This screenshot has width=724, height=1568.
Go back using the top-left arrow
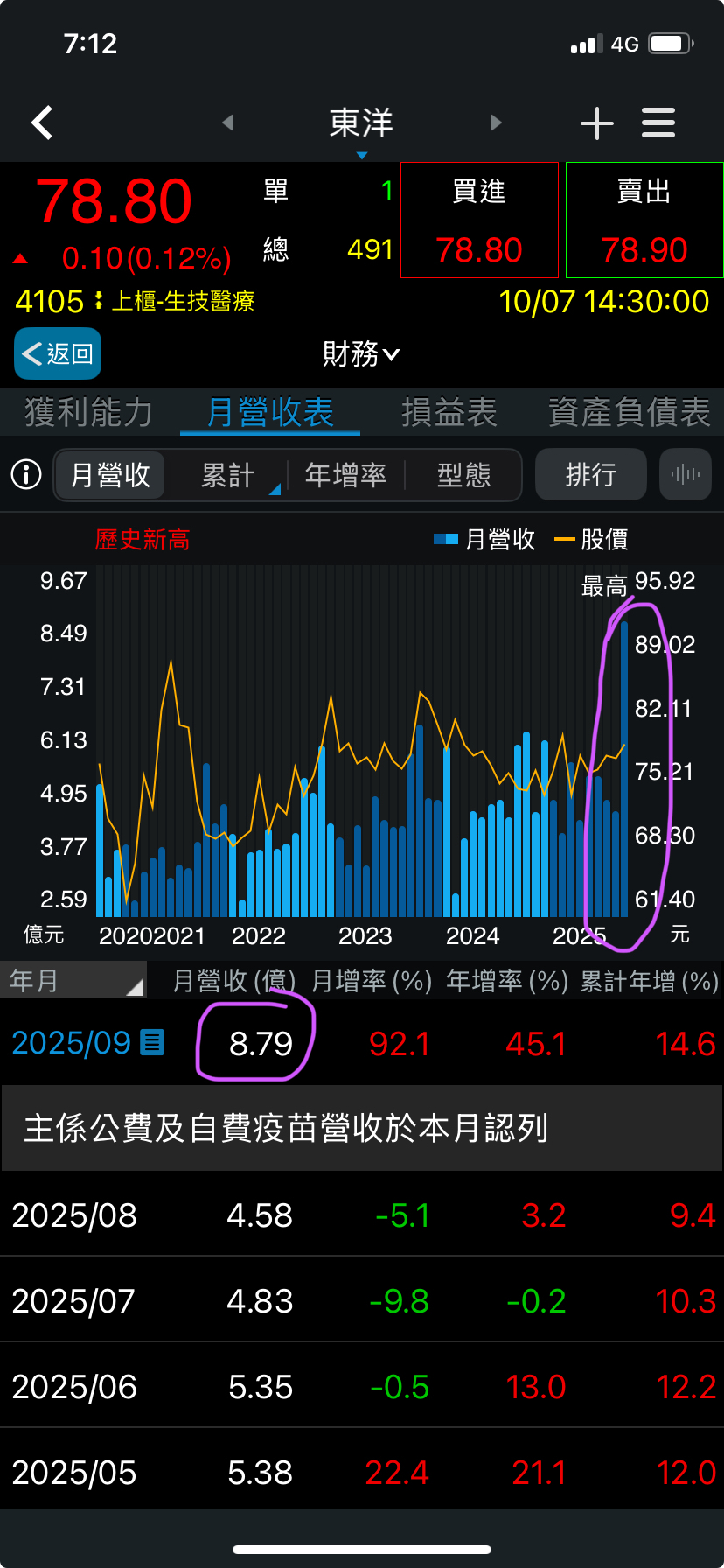(x=42, y=123)
